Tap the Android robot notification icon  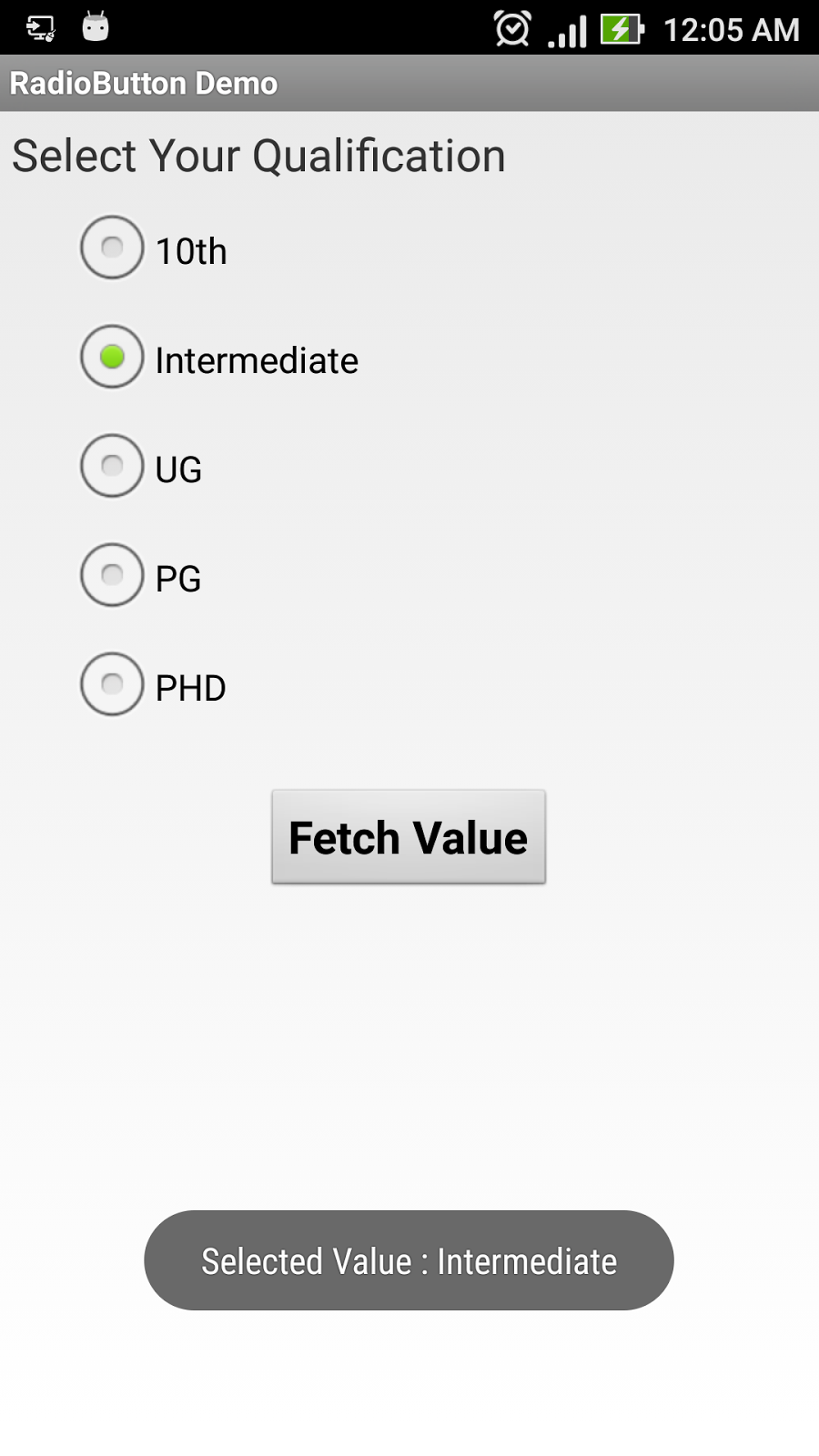click(96, 28)
